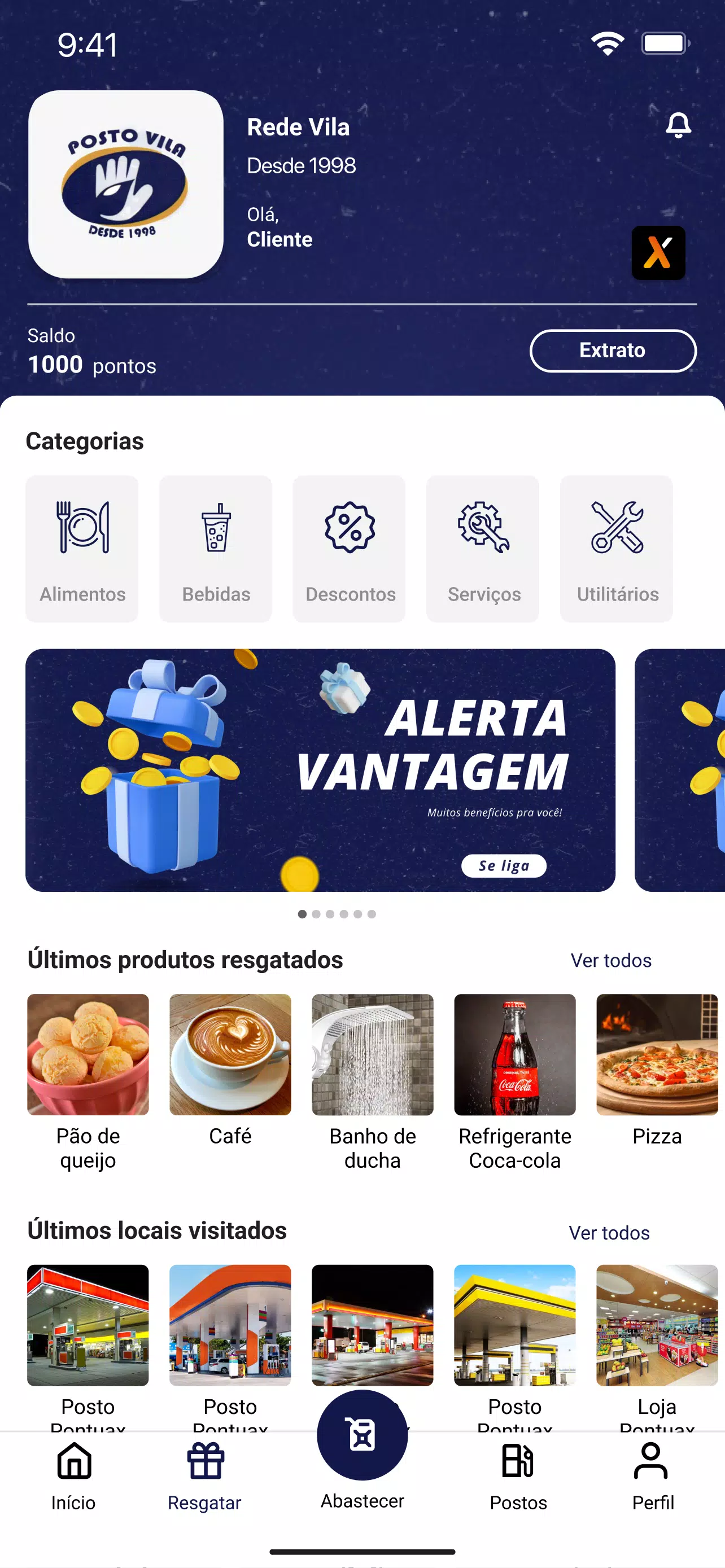Image resolution: width=725 pixels, height=1568 pixels.
Task: Choose the Bebidas category
Action: click(216, 549)
